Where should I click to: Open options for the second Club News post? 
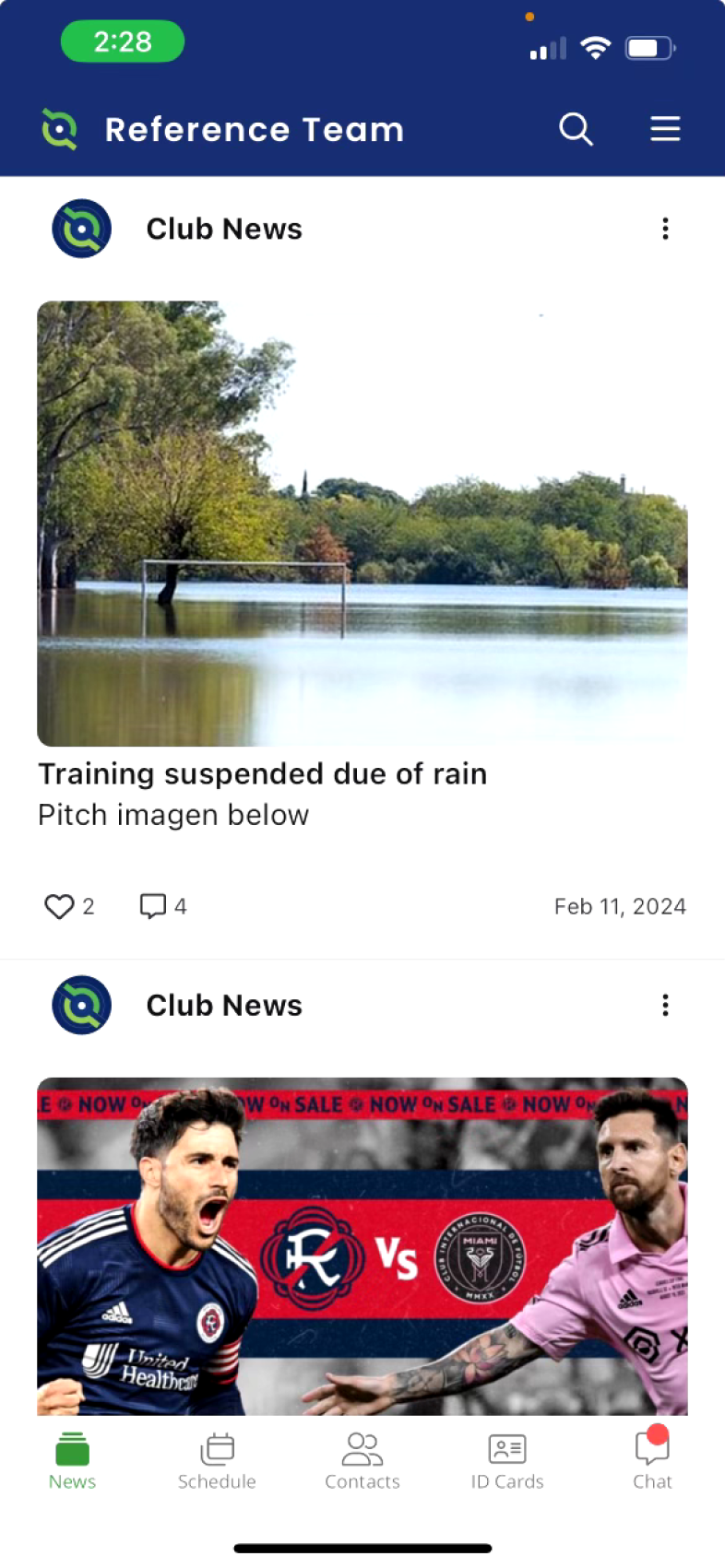coord(665,1005)
